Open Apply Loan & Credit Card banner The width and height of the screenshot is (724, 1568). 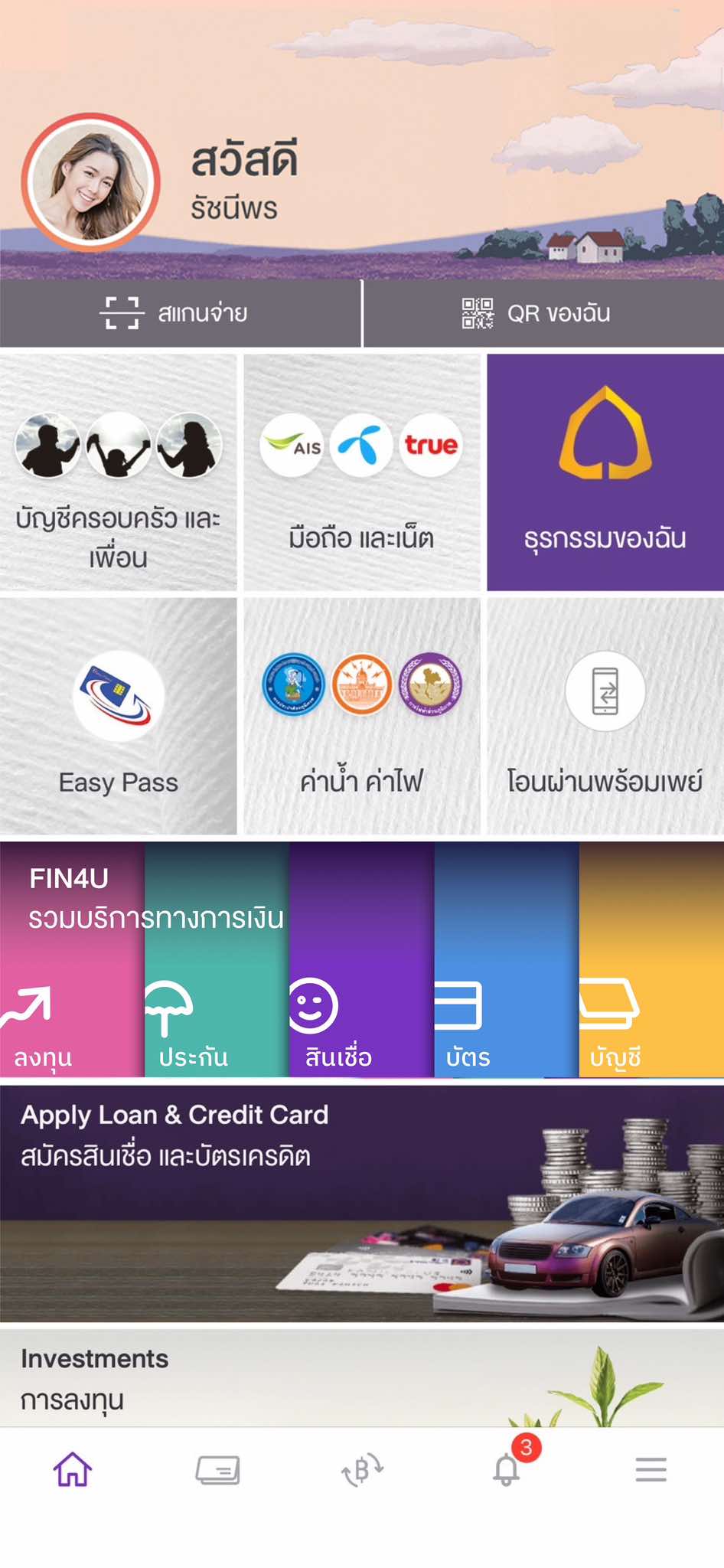coord(362,1202)
